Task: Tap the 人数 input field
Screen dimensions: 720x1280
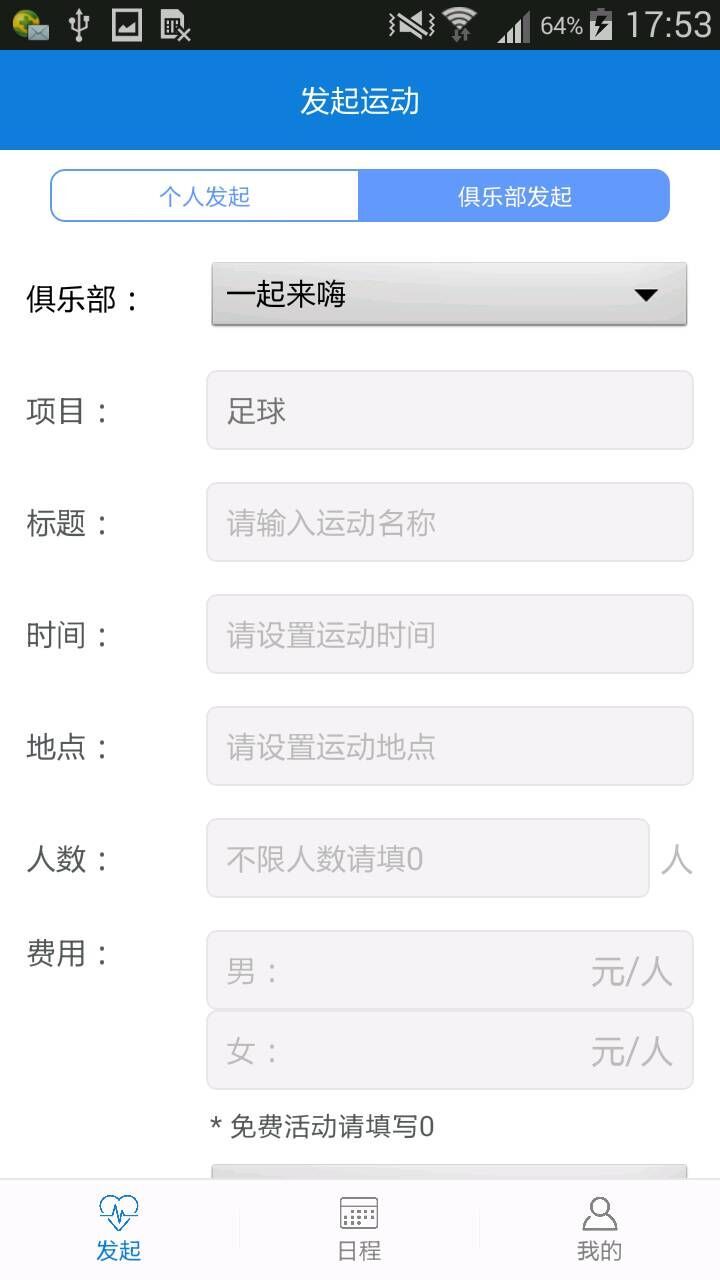Action: pyautogui.click(x=427, y=858)
